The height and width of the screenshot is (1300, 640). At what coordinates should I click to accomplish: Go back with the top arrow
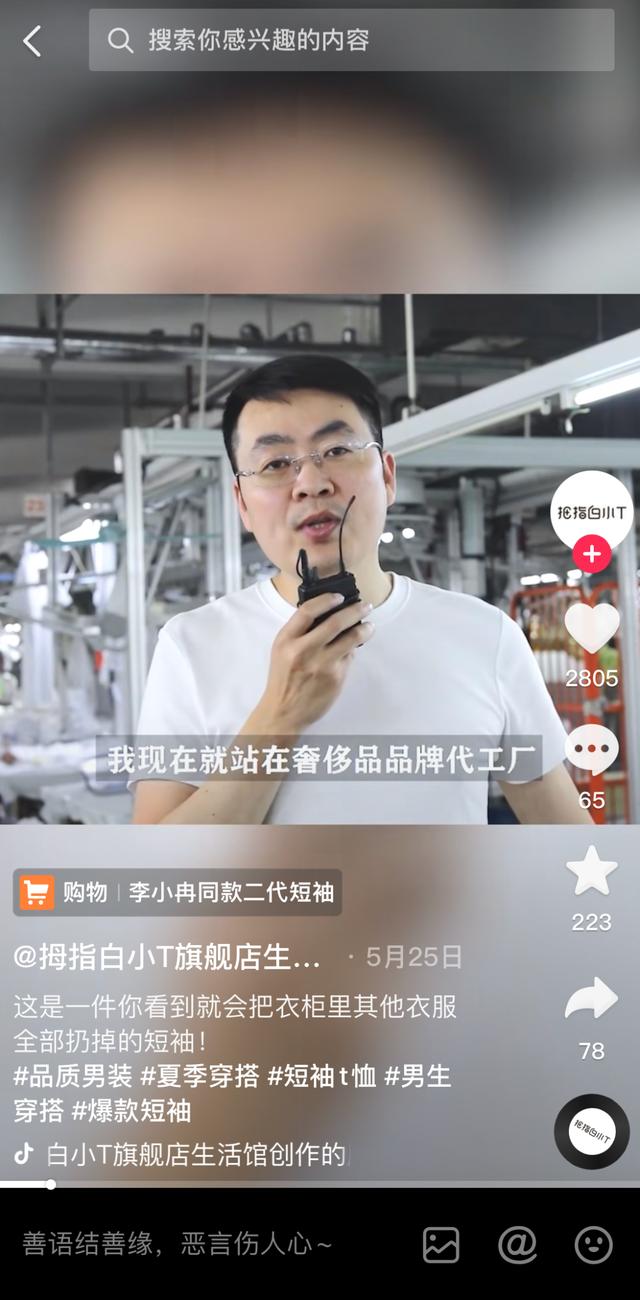click(x=32, y=41)
